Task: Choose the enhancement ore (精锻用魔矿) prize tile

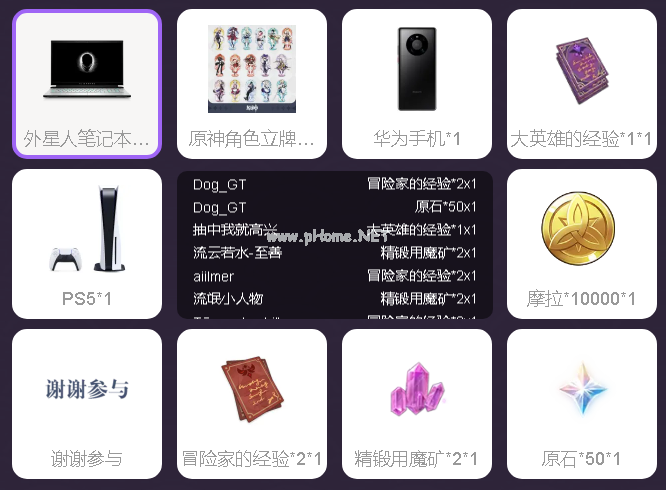Action: point(417,404)
